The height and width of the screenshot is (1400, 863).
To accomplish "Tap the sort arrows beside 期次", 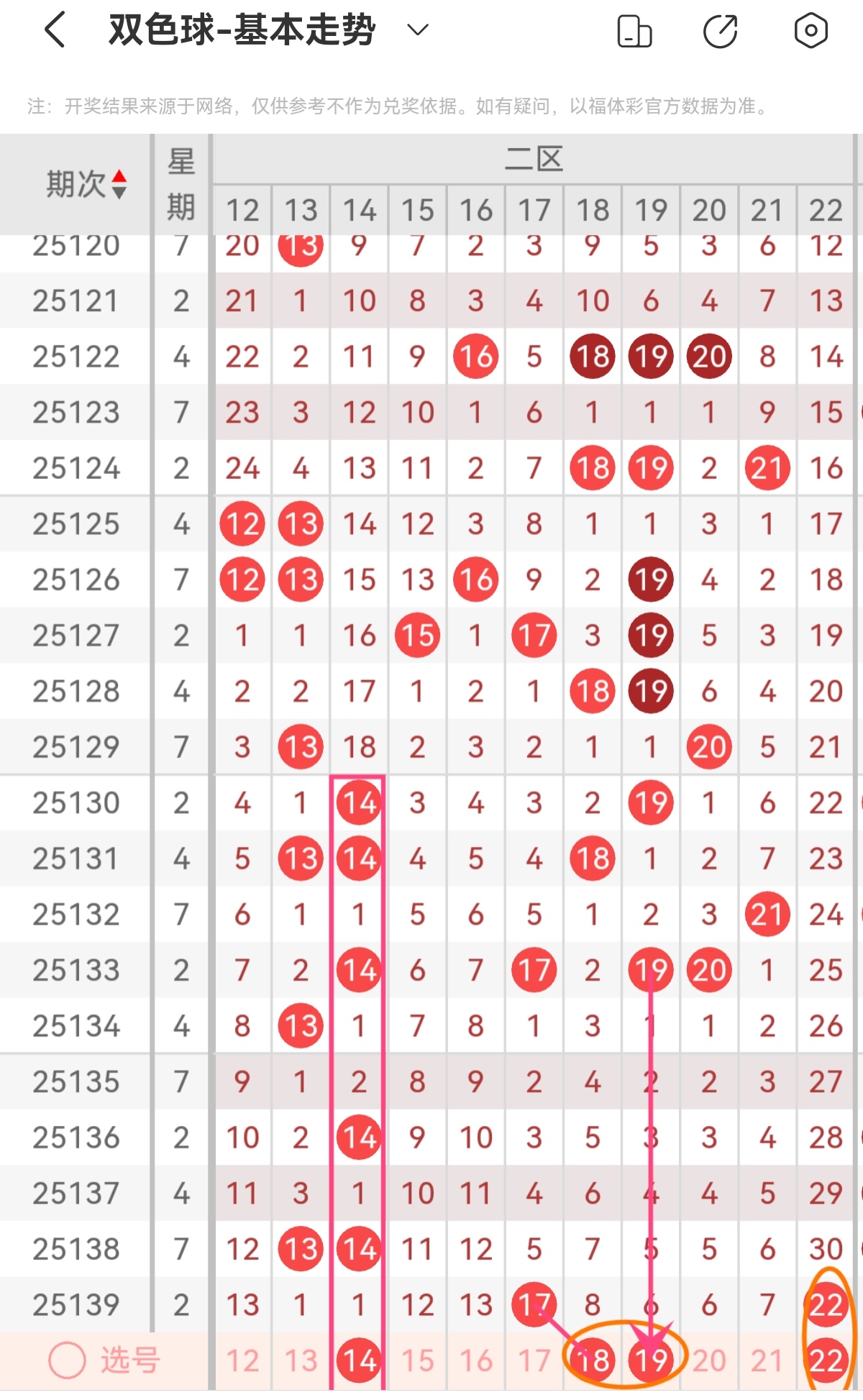I will point(119,182).
